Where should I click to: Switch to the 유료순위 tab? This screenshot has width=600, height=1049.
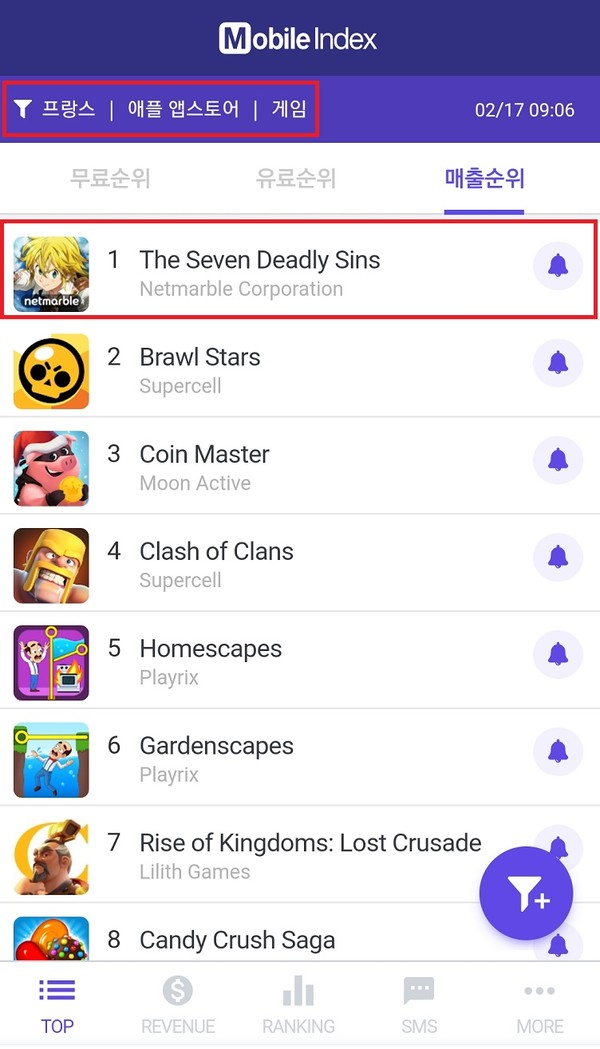point(296,179)
